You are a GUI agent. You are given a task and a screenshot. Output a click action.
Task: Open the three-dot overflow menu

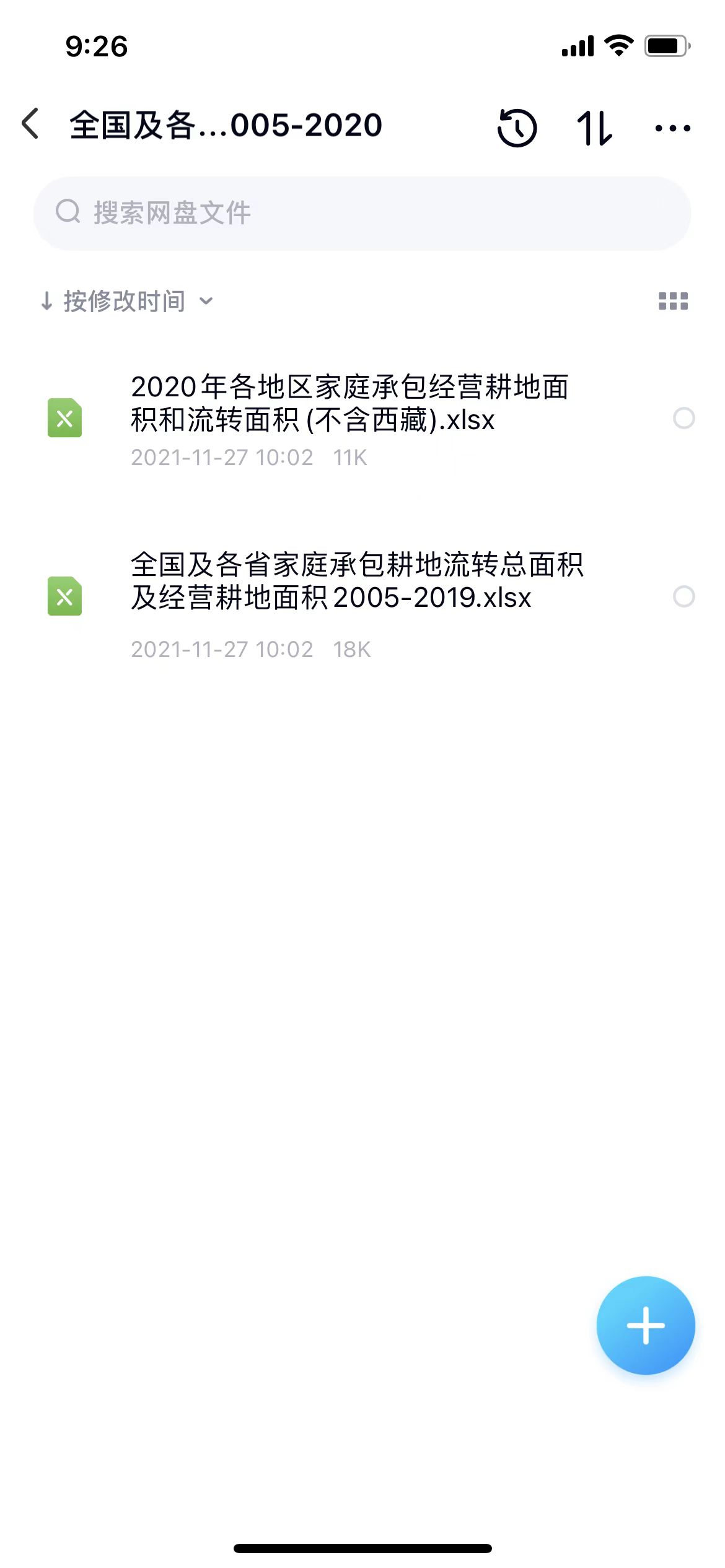[x=672, y=128]
